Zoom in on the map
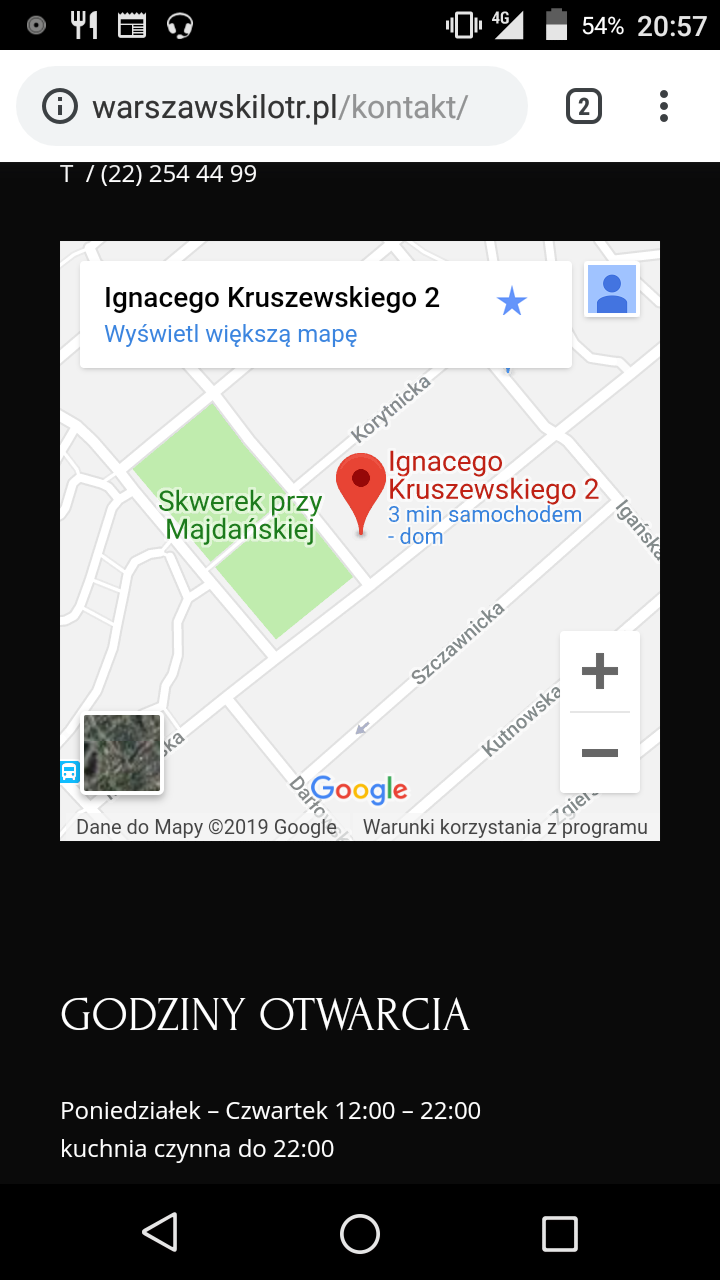This screenshot has width=720, height=1280. (600, 671)
